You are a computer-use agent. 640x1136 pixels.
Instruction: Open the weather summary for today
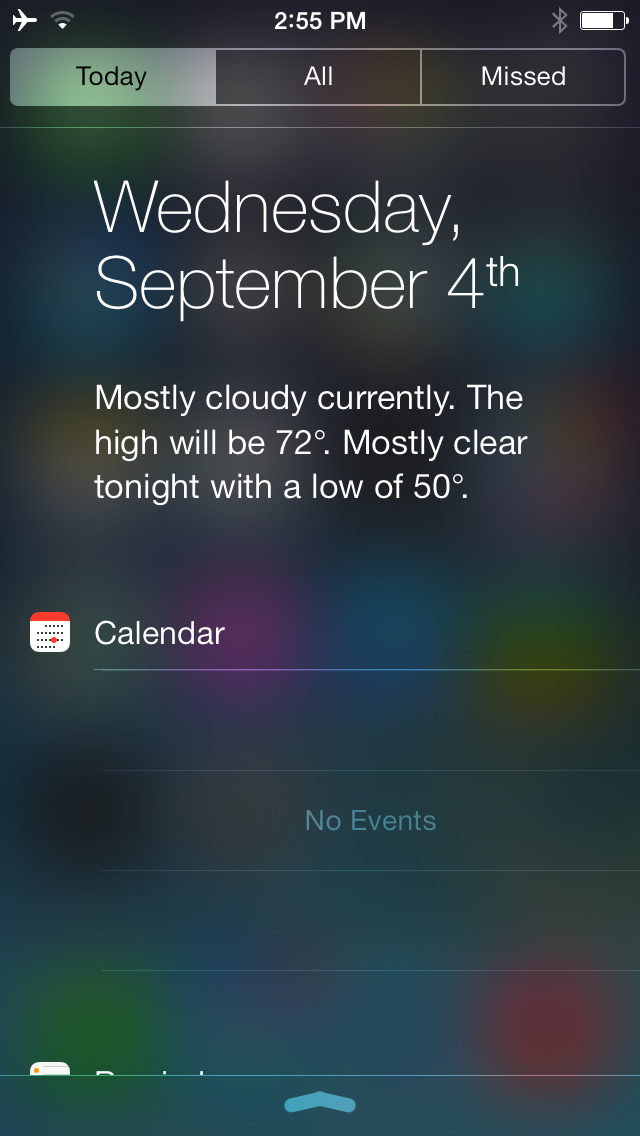pyautogui.click(x=310, y=442)
